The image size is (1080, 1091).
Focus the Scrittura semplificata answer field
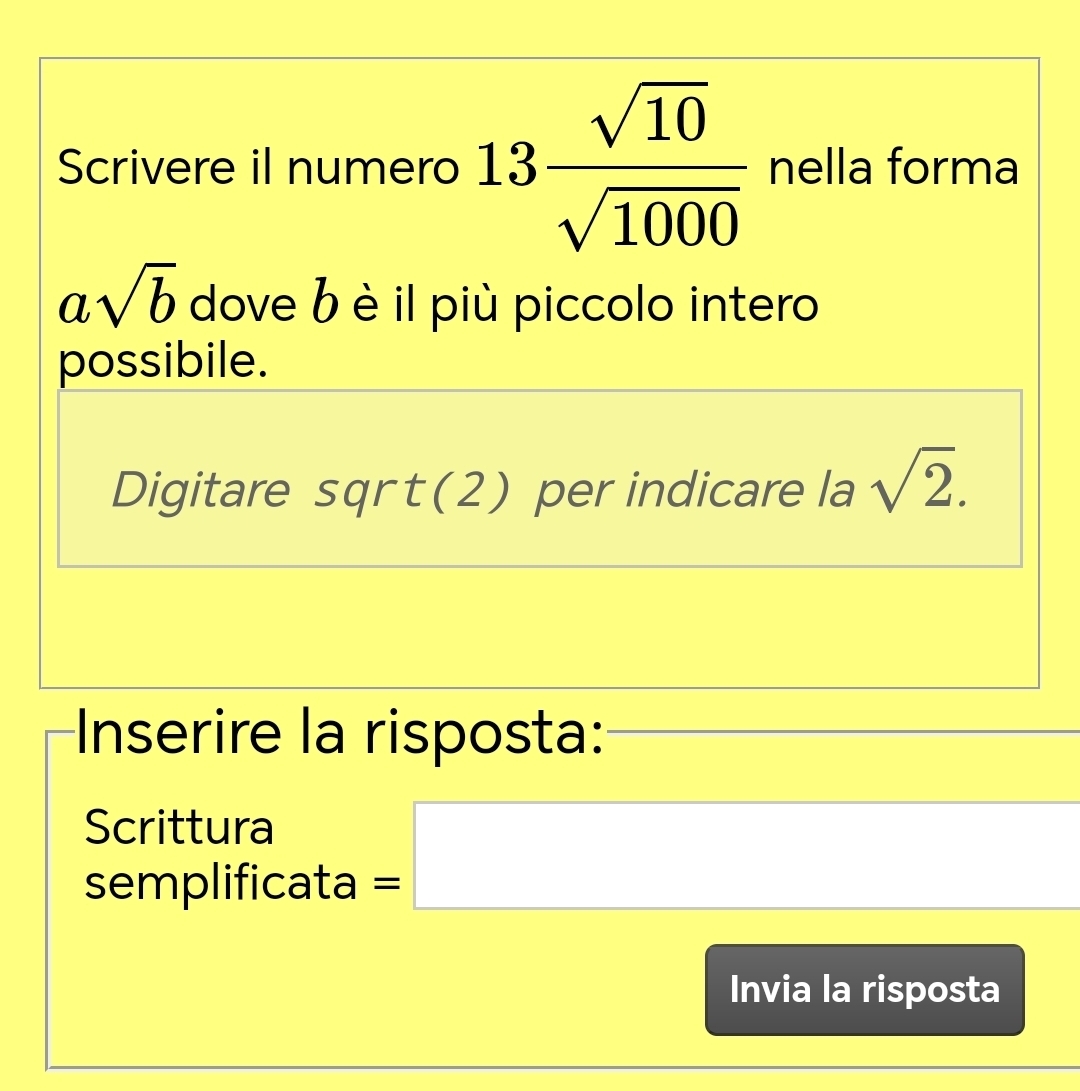[746, 856]
